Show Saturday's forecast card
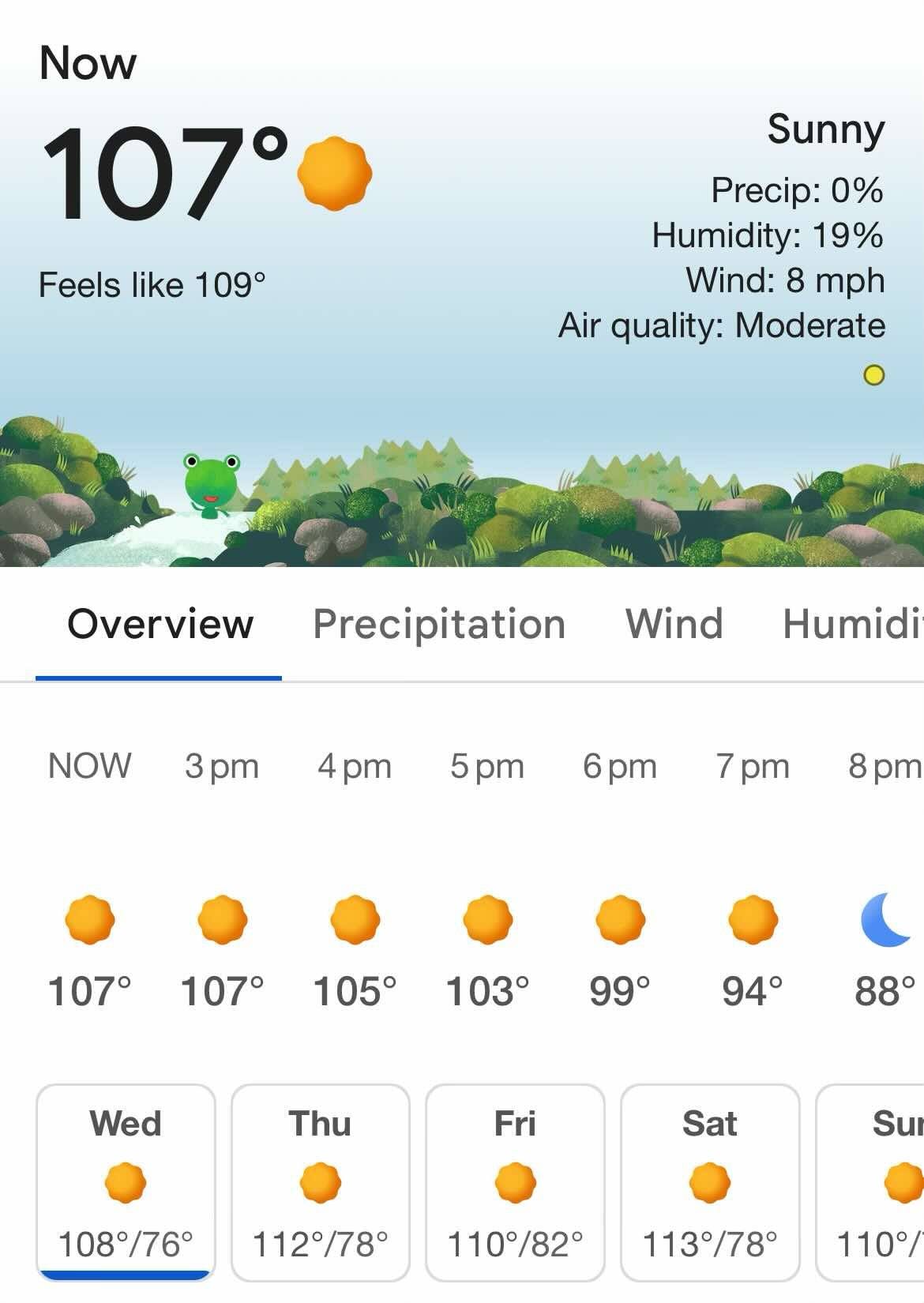 point(710,1182)
